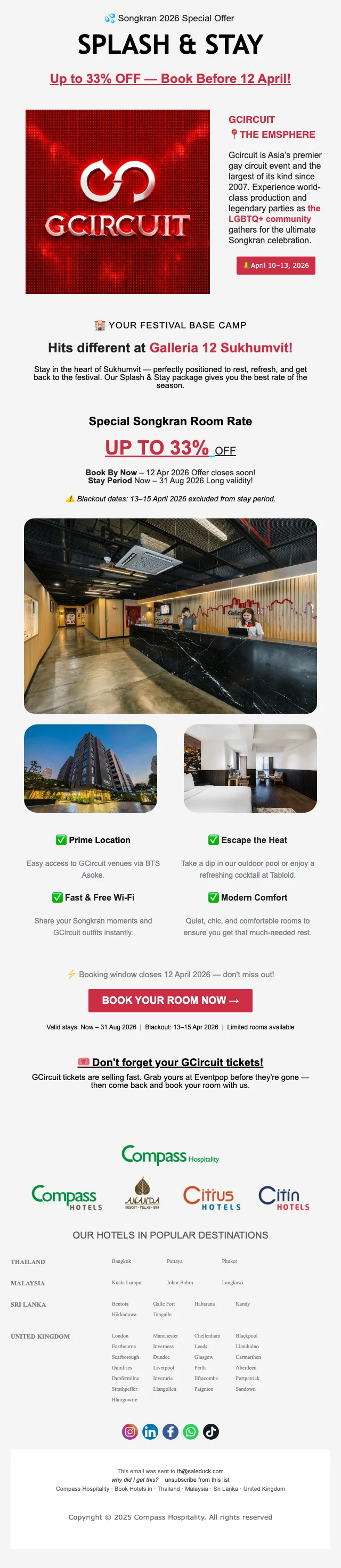Open the Phuket hotels link
Image resolution: width=341 pixels, height=1568 pixels.
pos(229,1261)
